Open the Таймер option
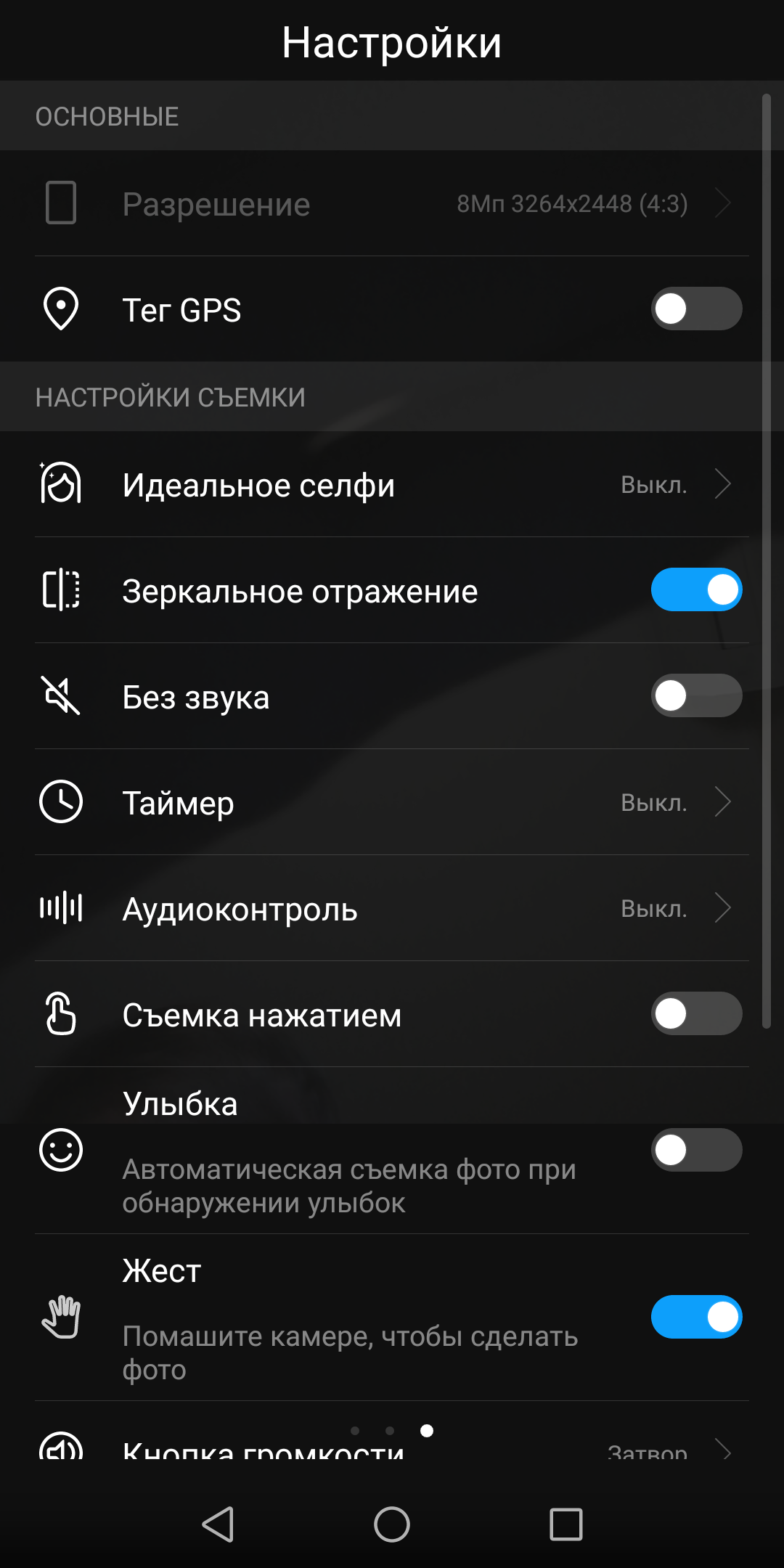 point(392,802)
